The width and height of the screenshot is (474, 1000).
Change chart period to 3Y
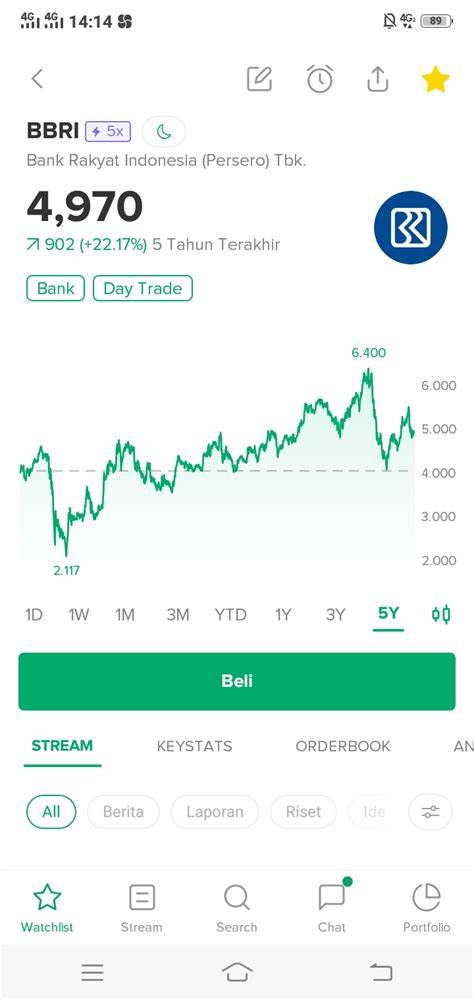click(336, 615)
